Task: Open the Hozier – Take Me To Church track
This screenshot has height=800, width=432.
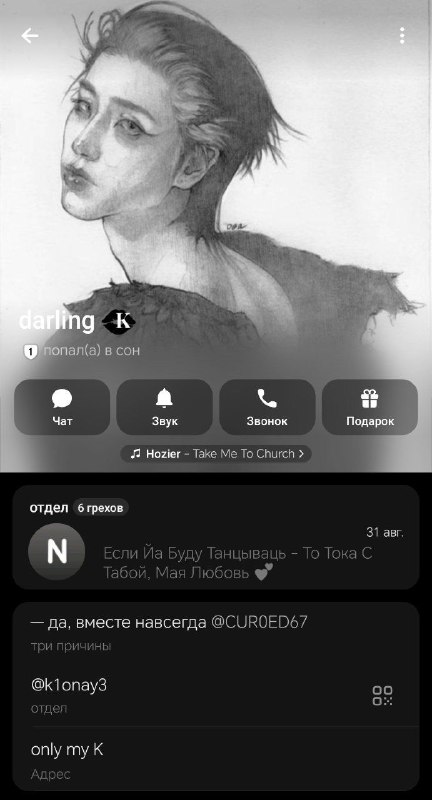Action: [216, 454]
